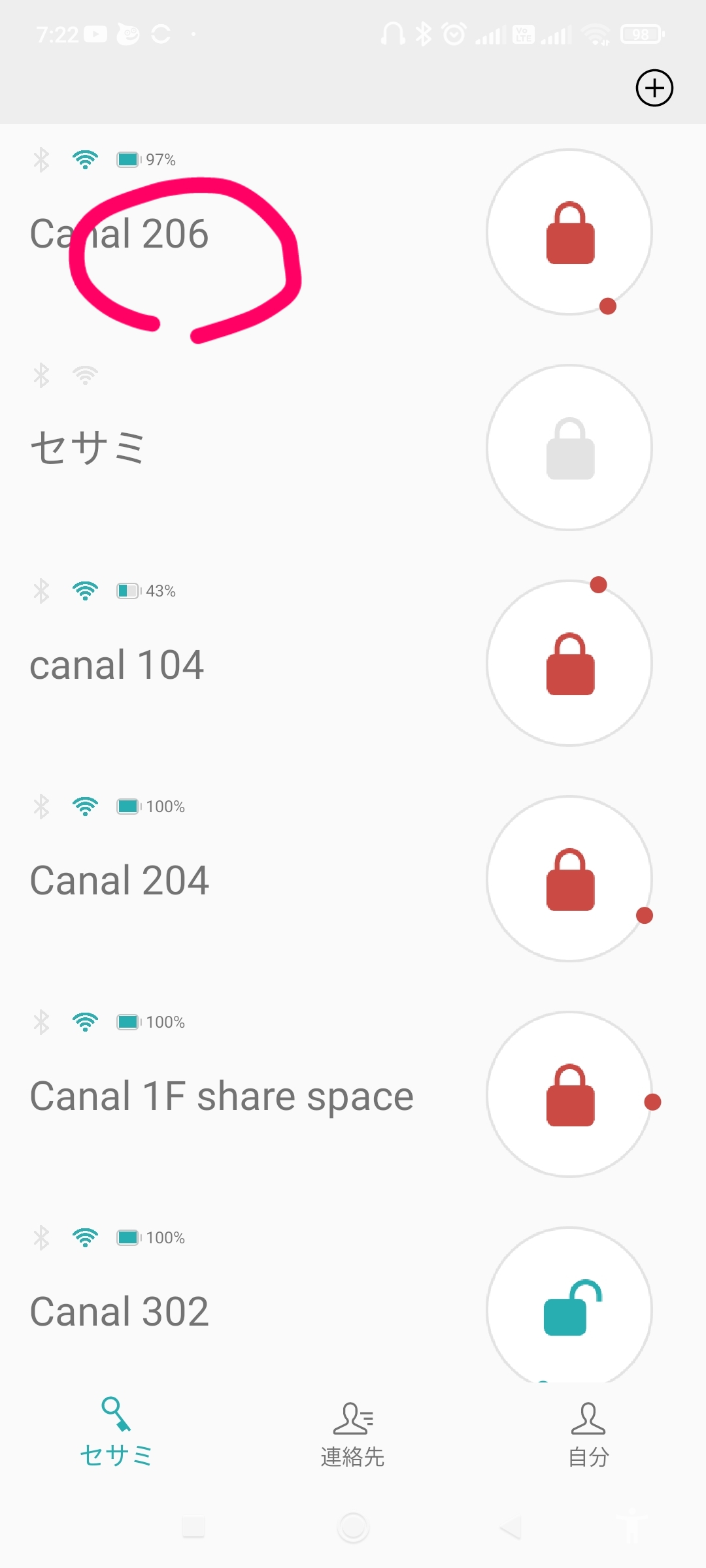This screenshot has height=1568, width=706.
Task: Tap the lock button for Canal 206
Action: coord(569,232)
